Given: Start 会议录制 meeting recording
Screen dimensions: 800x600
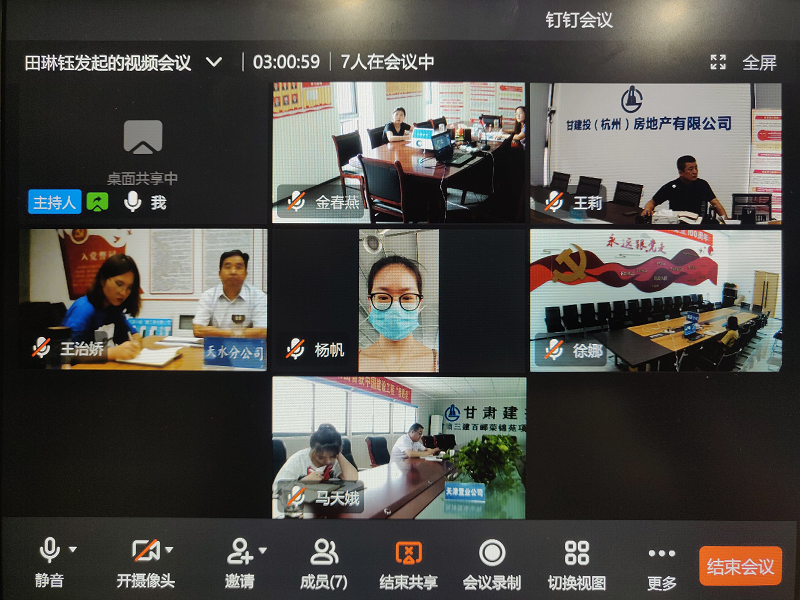Looking at the screenshot, I should (492, 563).
